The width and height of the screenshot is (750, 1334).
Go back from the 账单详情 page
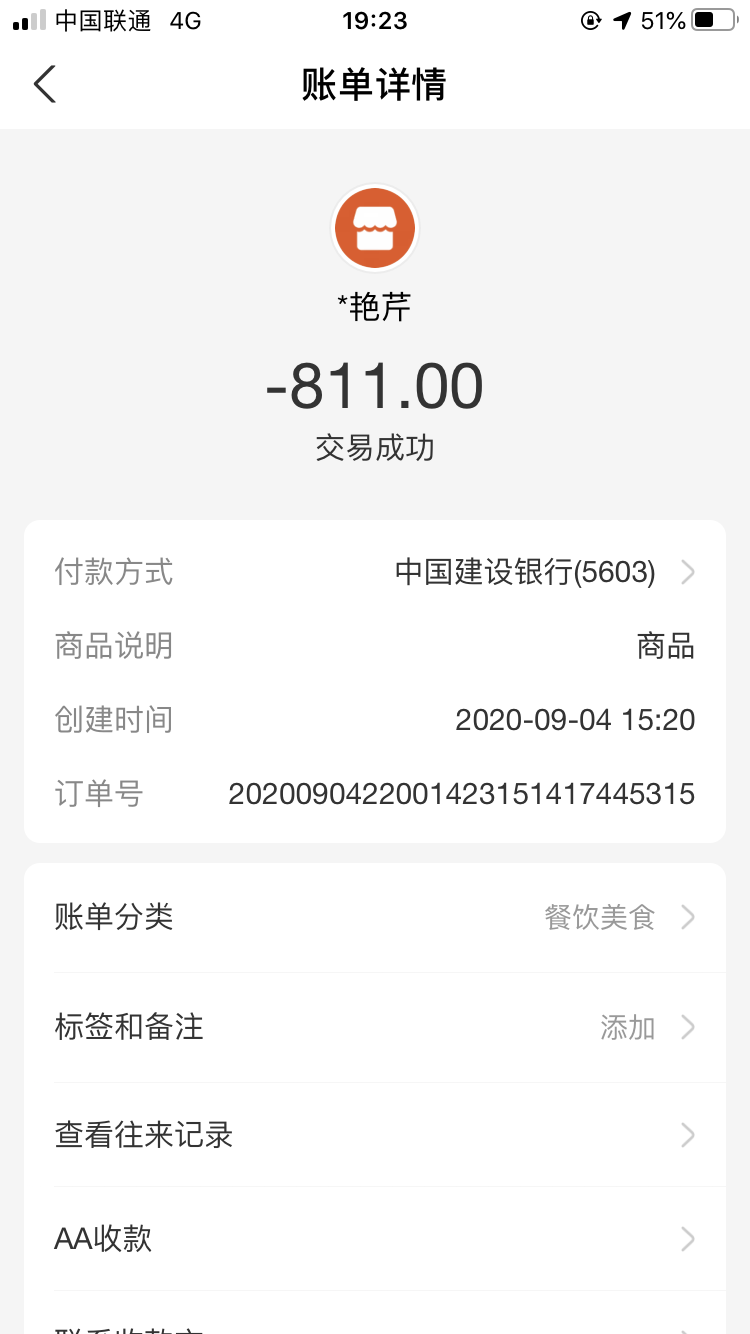(x=45, y=85)
